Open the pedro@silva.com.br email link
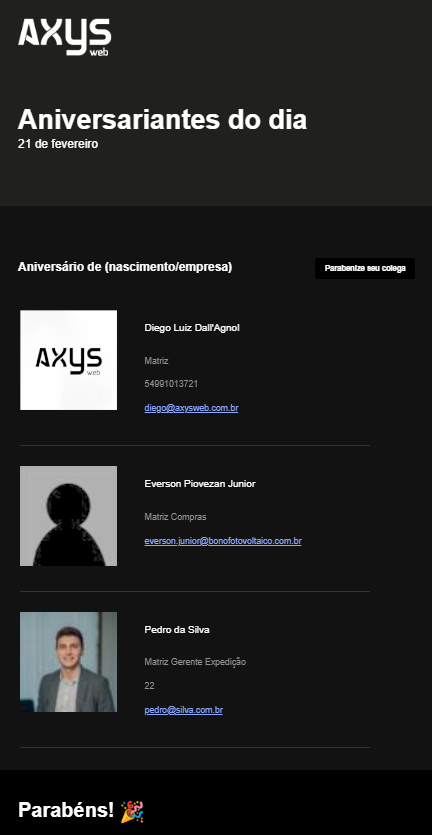 (x=183, y=710)
